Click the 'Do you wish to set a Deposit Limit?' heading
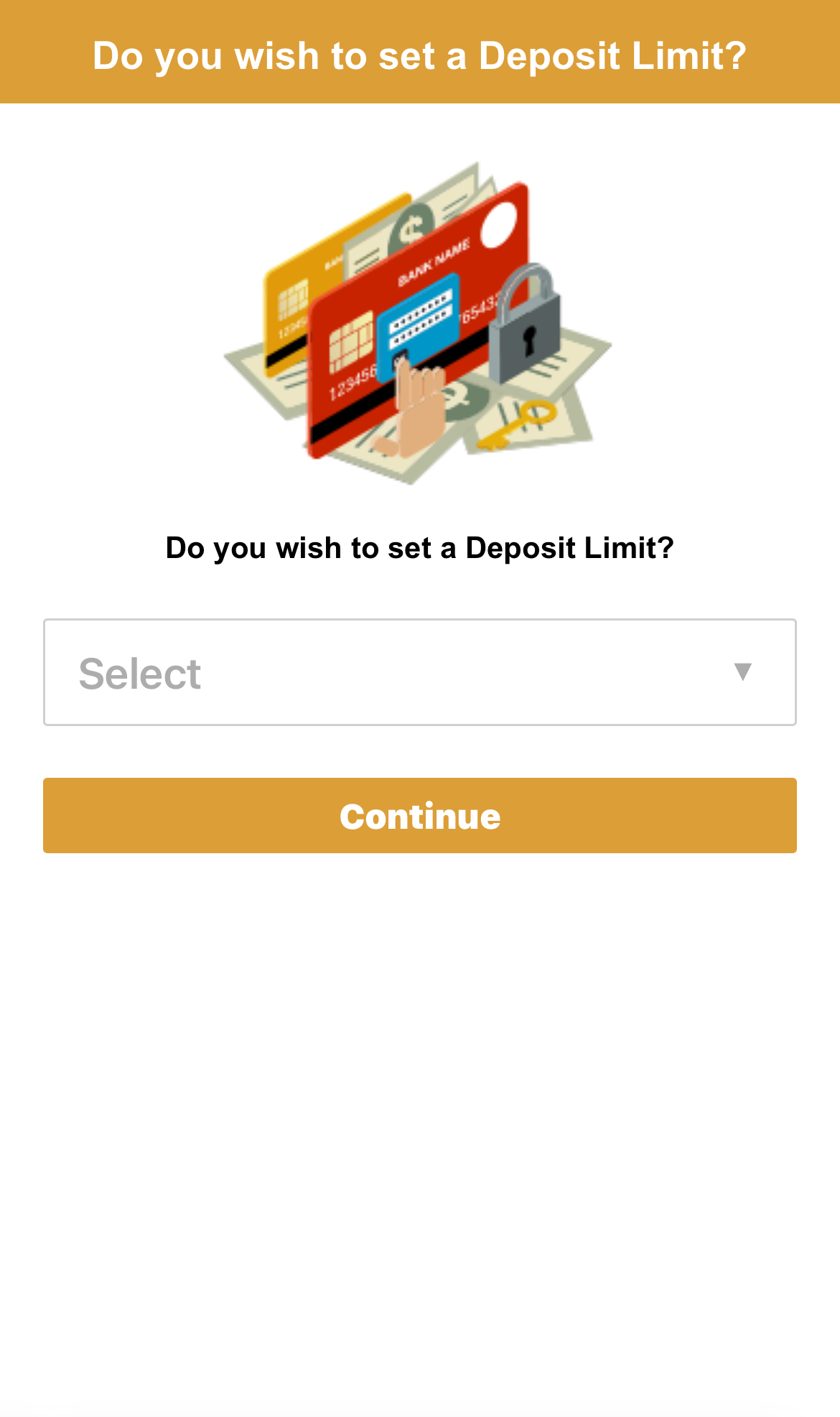Viewport: 840px width, 1417px height. 420,547
